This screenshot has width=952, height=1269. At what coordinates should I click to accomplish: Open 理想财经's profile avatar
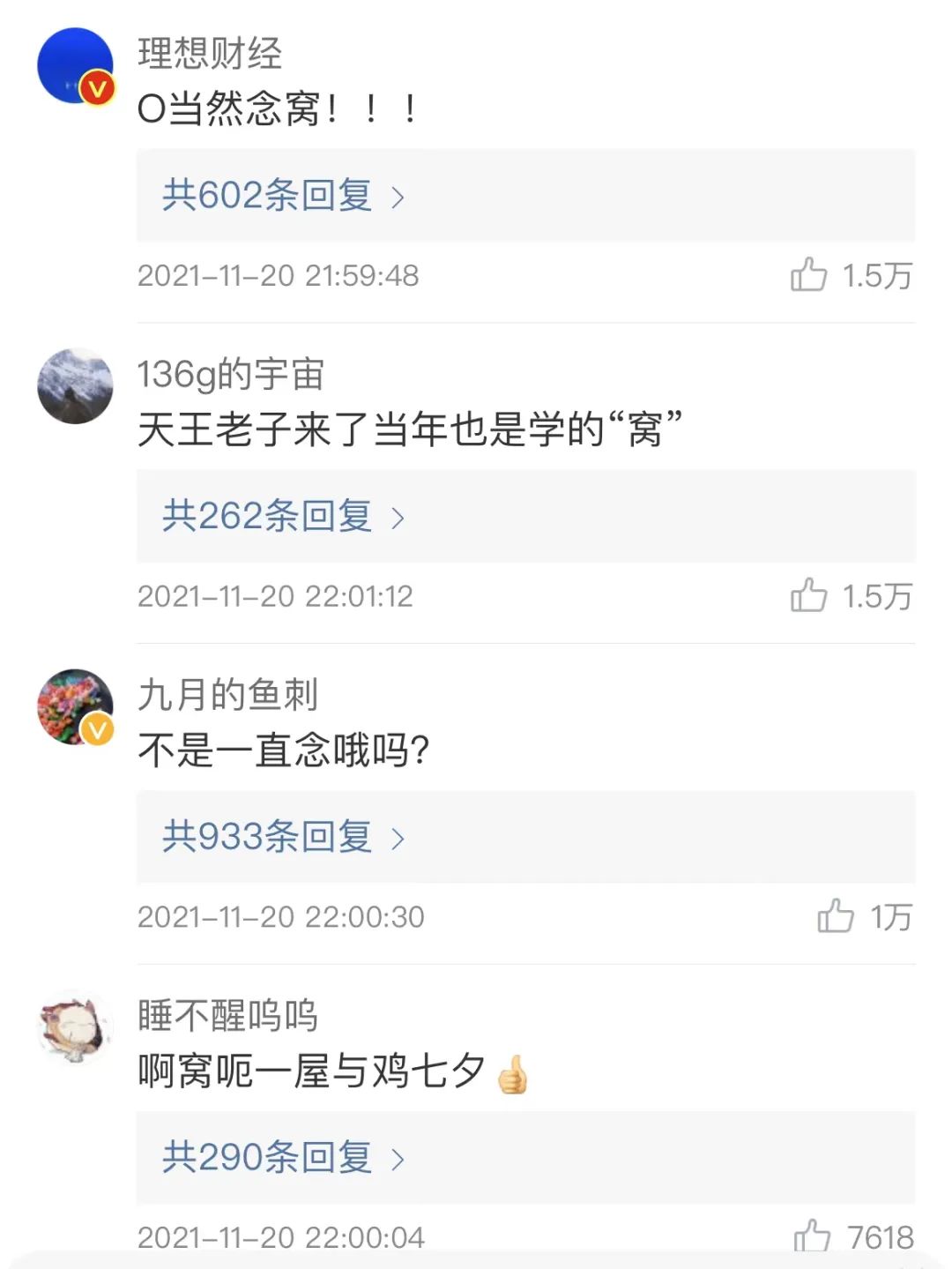click(x=75, y=66)
